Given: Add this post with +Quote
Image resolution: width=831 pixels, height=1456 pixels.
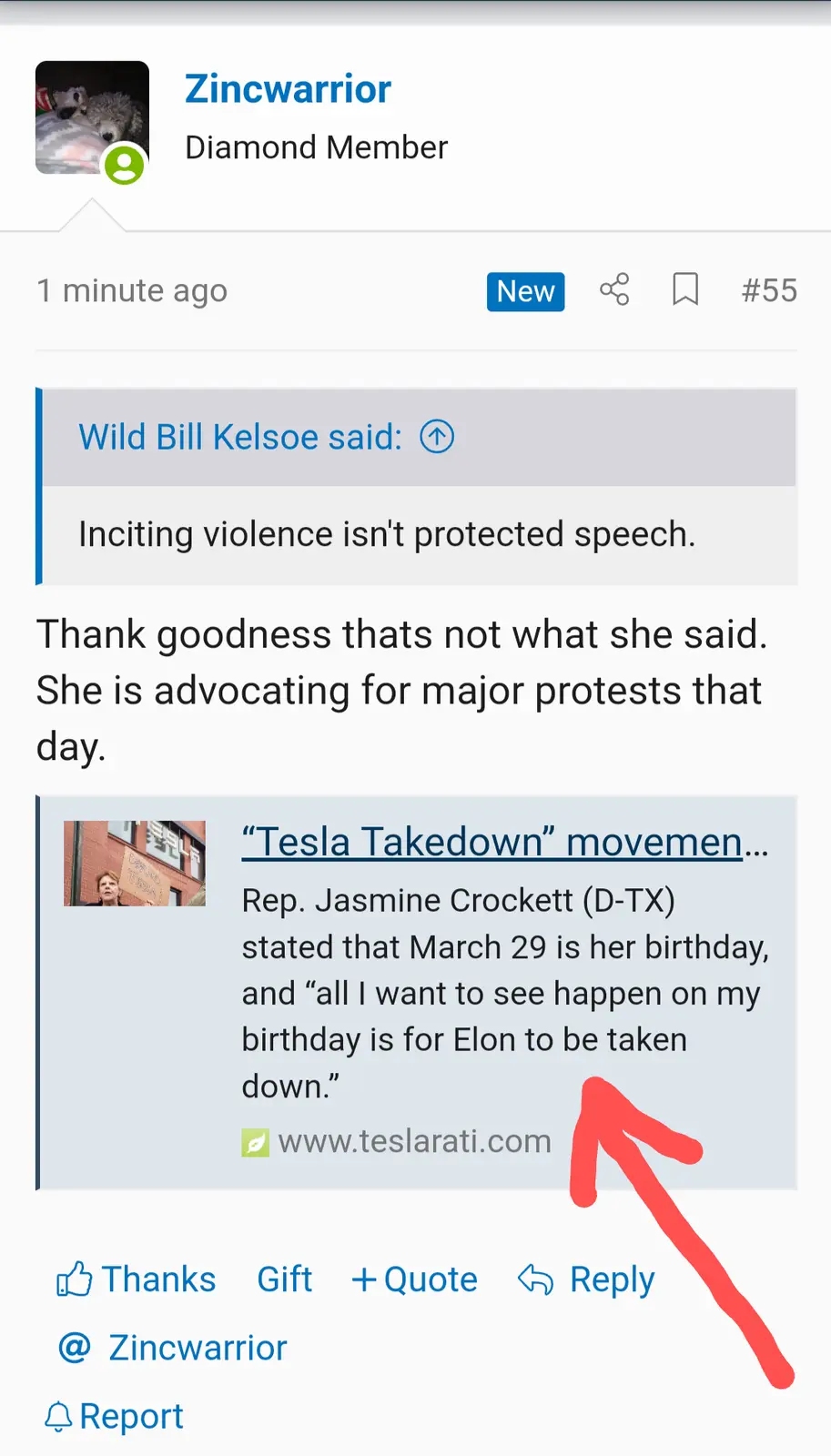Looking at the screenshot, I should tap(414, 1279).
